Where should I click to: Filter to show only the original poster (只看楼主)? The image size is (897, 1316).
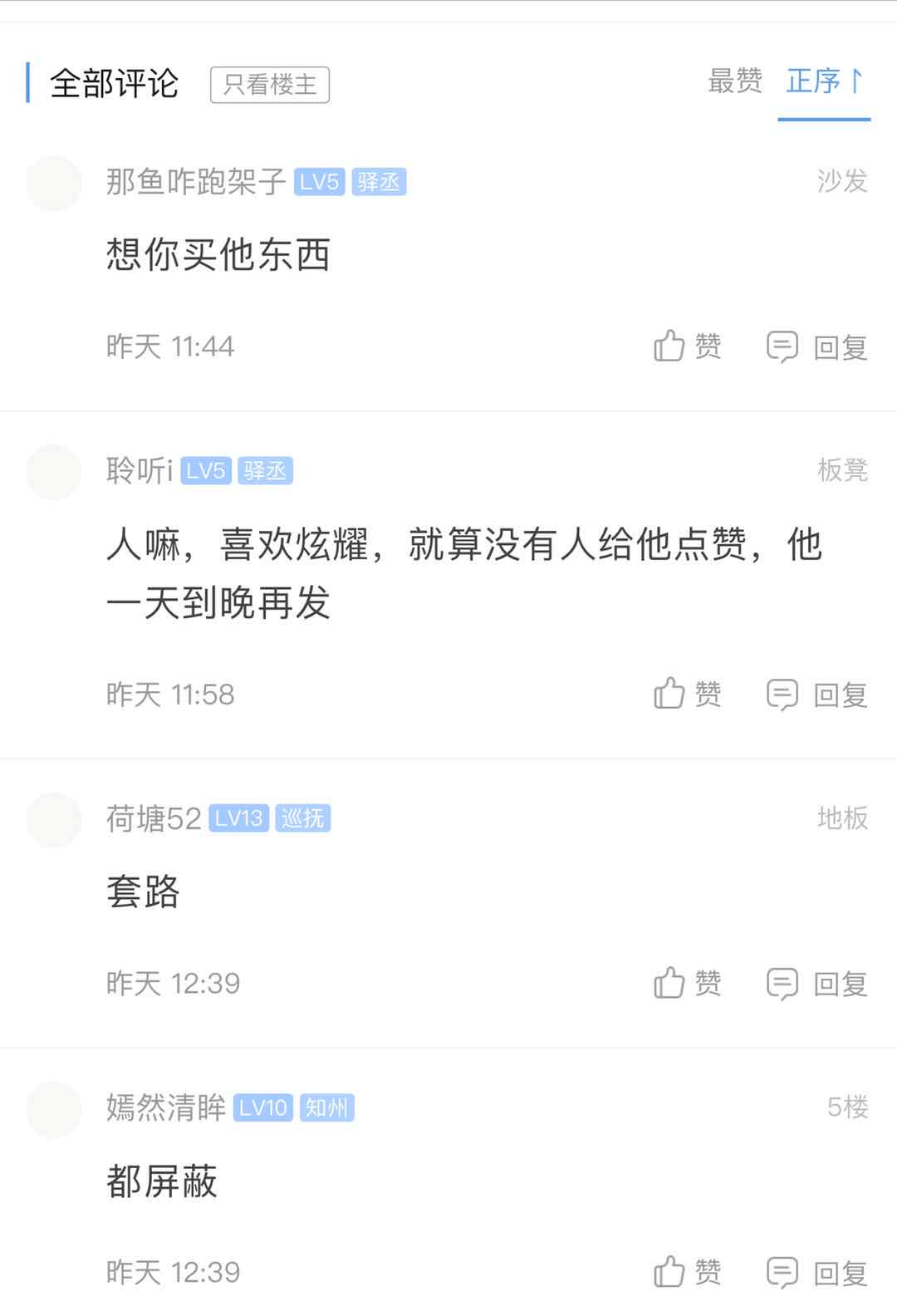pos(270,85)
